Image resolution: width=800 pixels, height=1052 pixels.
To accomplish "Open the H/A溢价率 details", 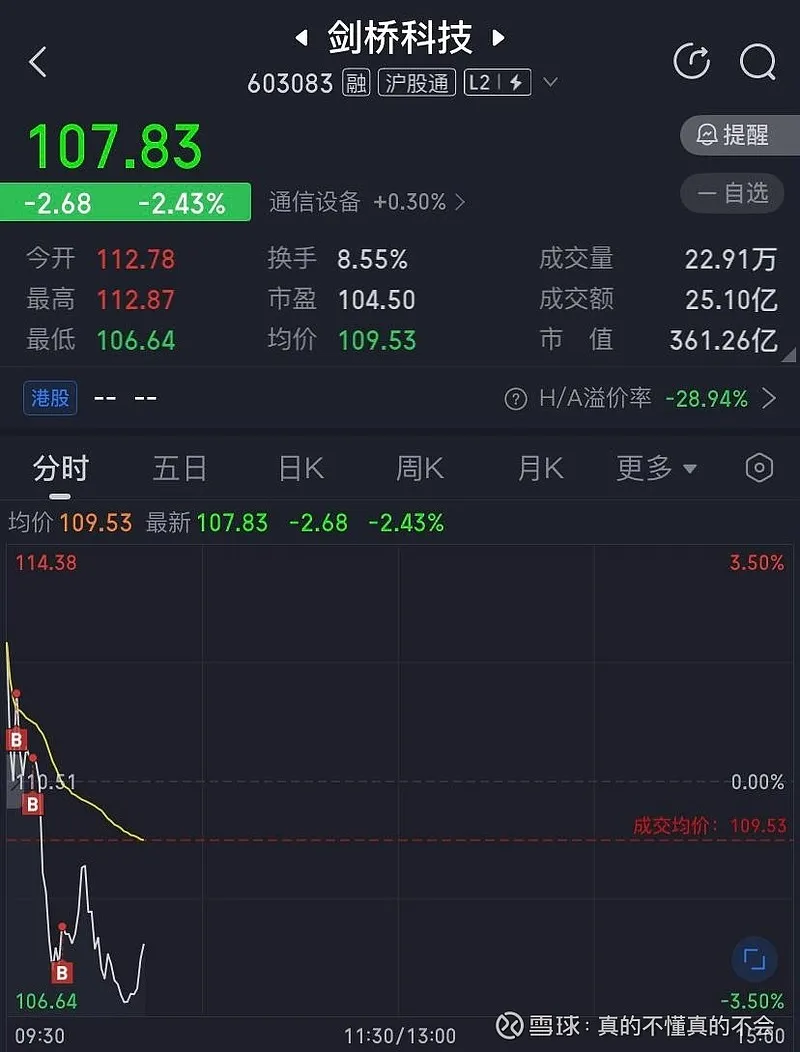I will pyautogui.click(x=769, y=399).
